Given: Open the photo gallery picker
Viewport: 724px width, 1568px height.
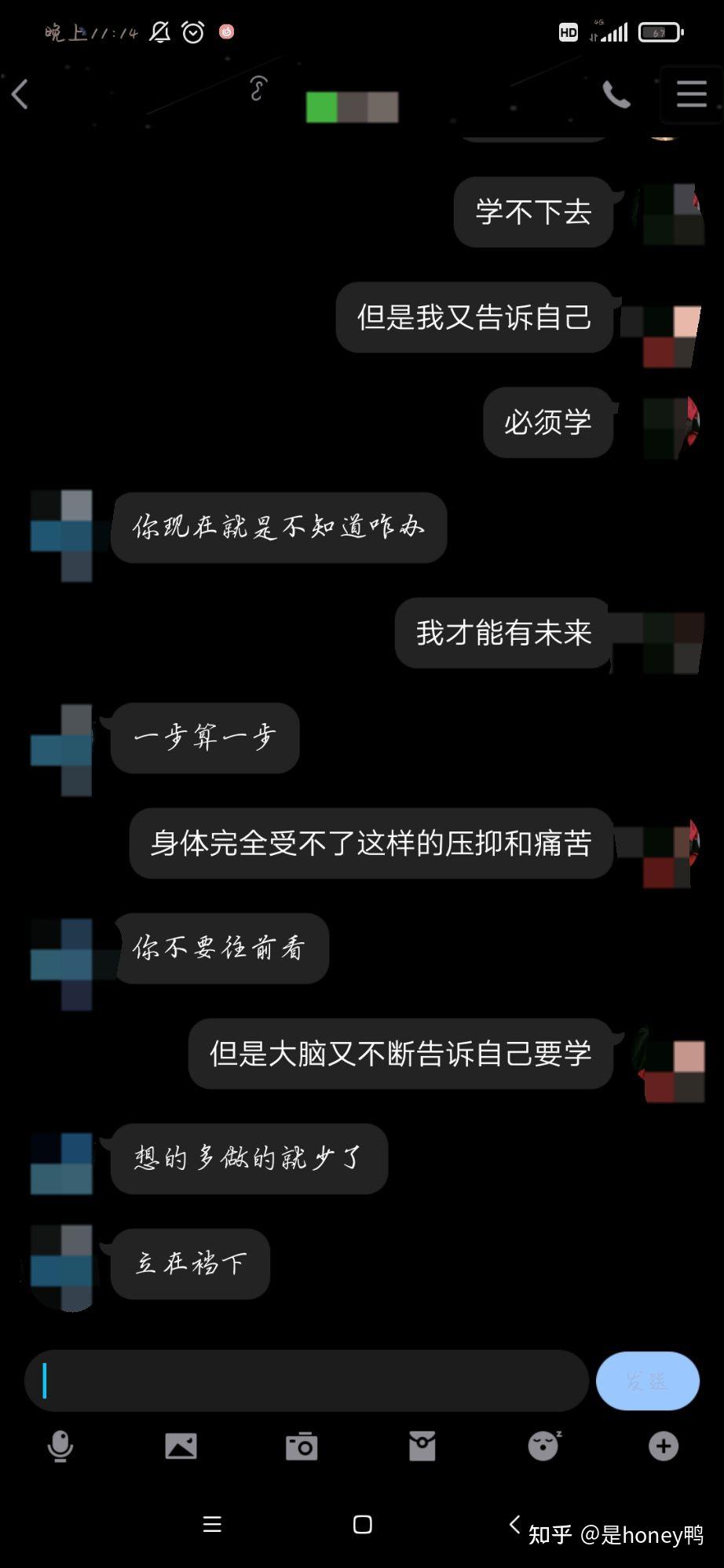Looking at the screenshot, I should point(181,1446).
